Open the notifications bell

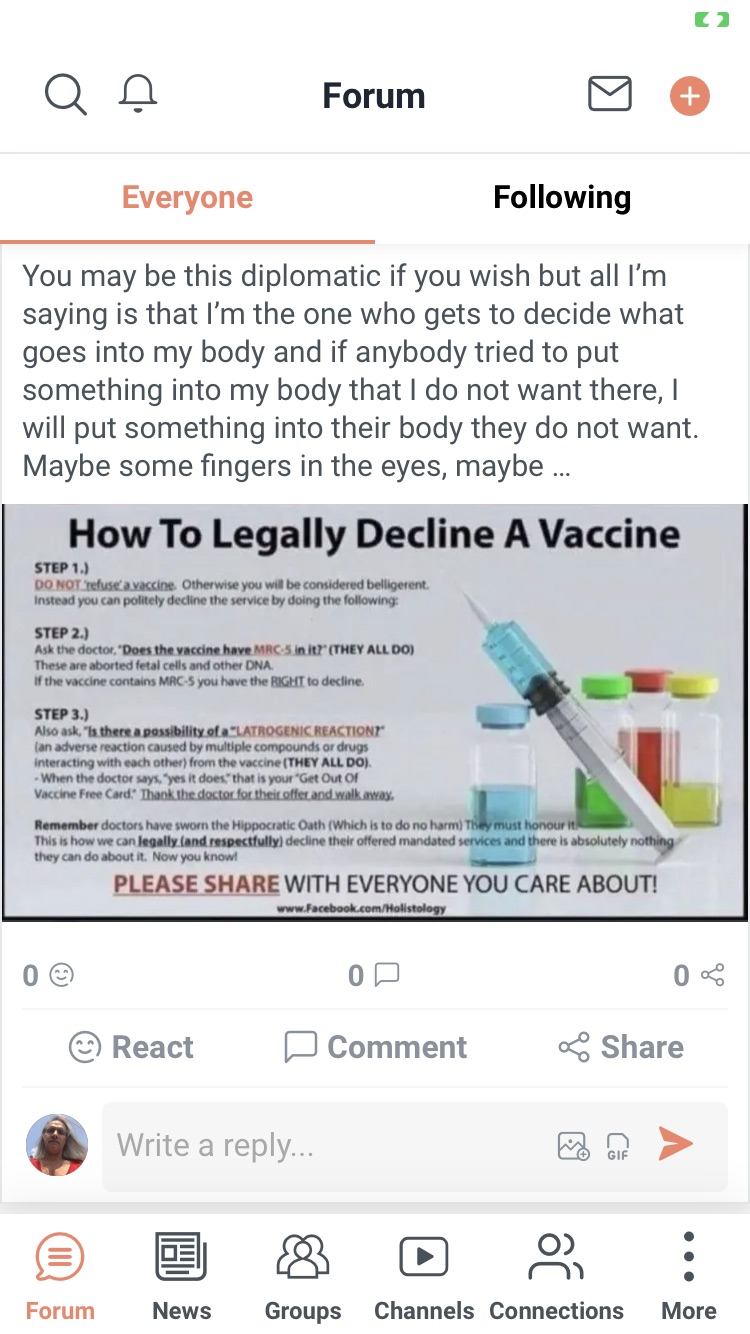138,95
